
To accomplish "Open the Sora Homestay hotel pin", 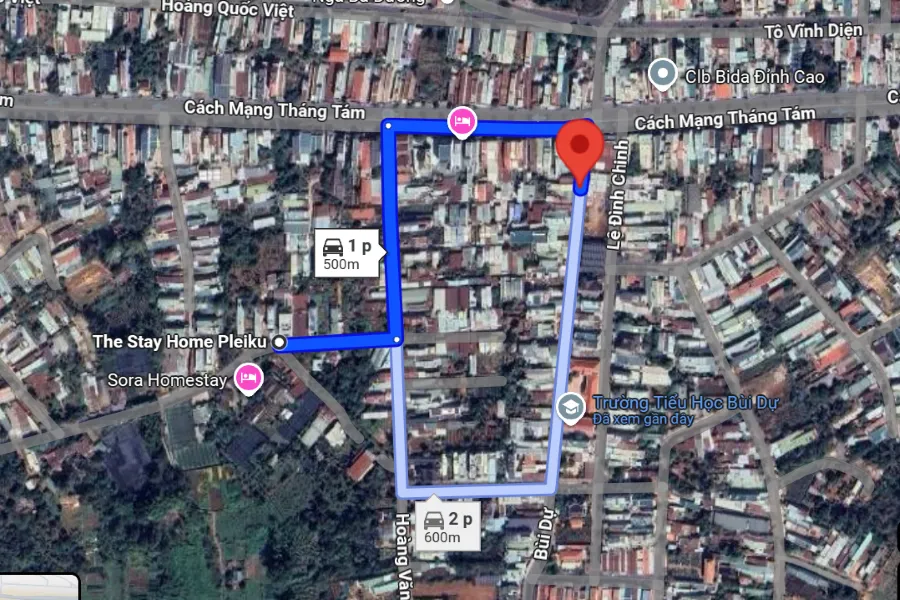I will pos(246,378).
